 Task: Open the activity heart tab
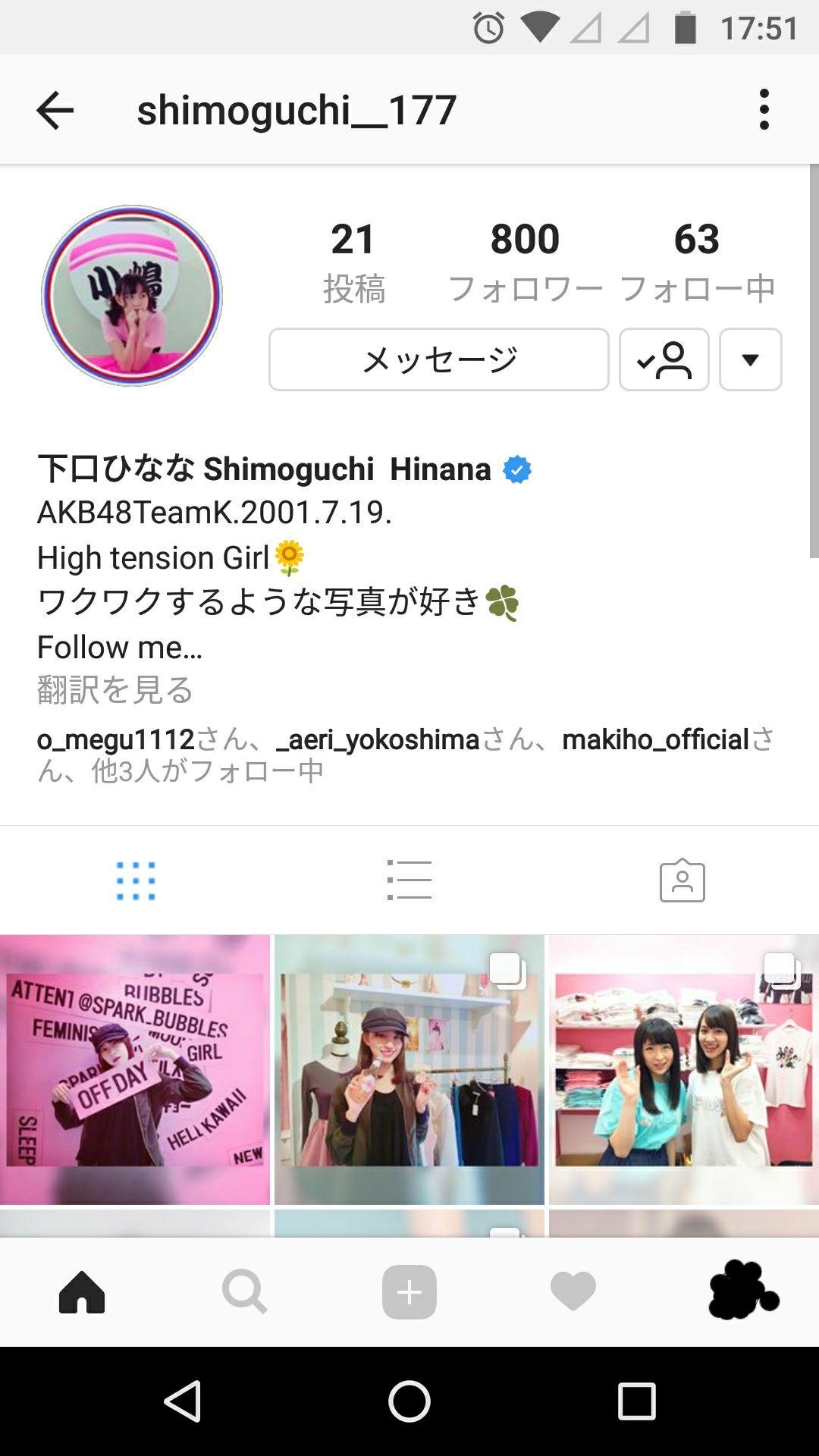click(x=573, y=1291)
